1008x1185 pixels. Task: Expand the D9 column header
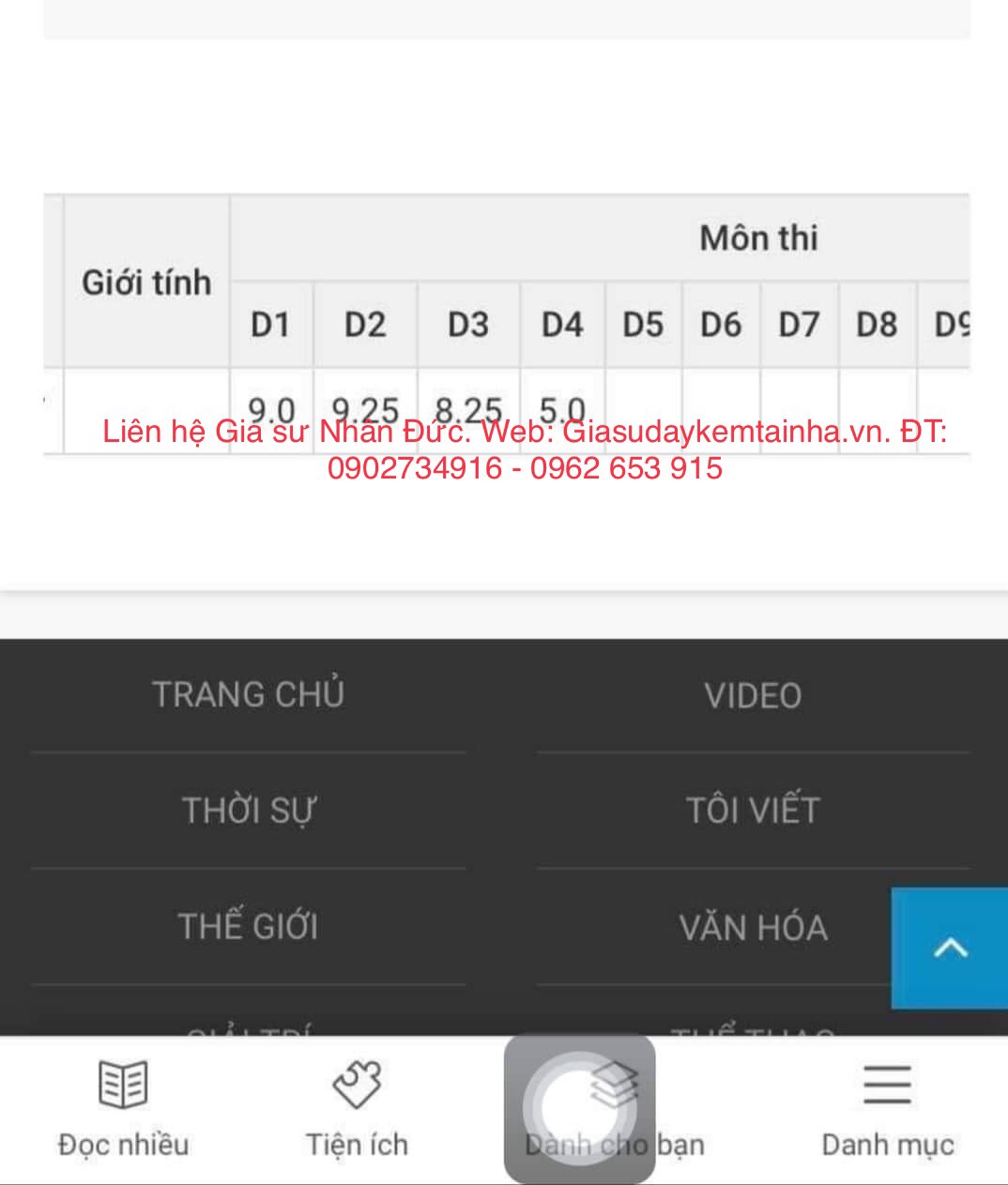coord(953,324)
